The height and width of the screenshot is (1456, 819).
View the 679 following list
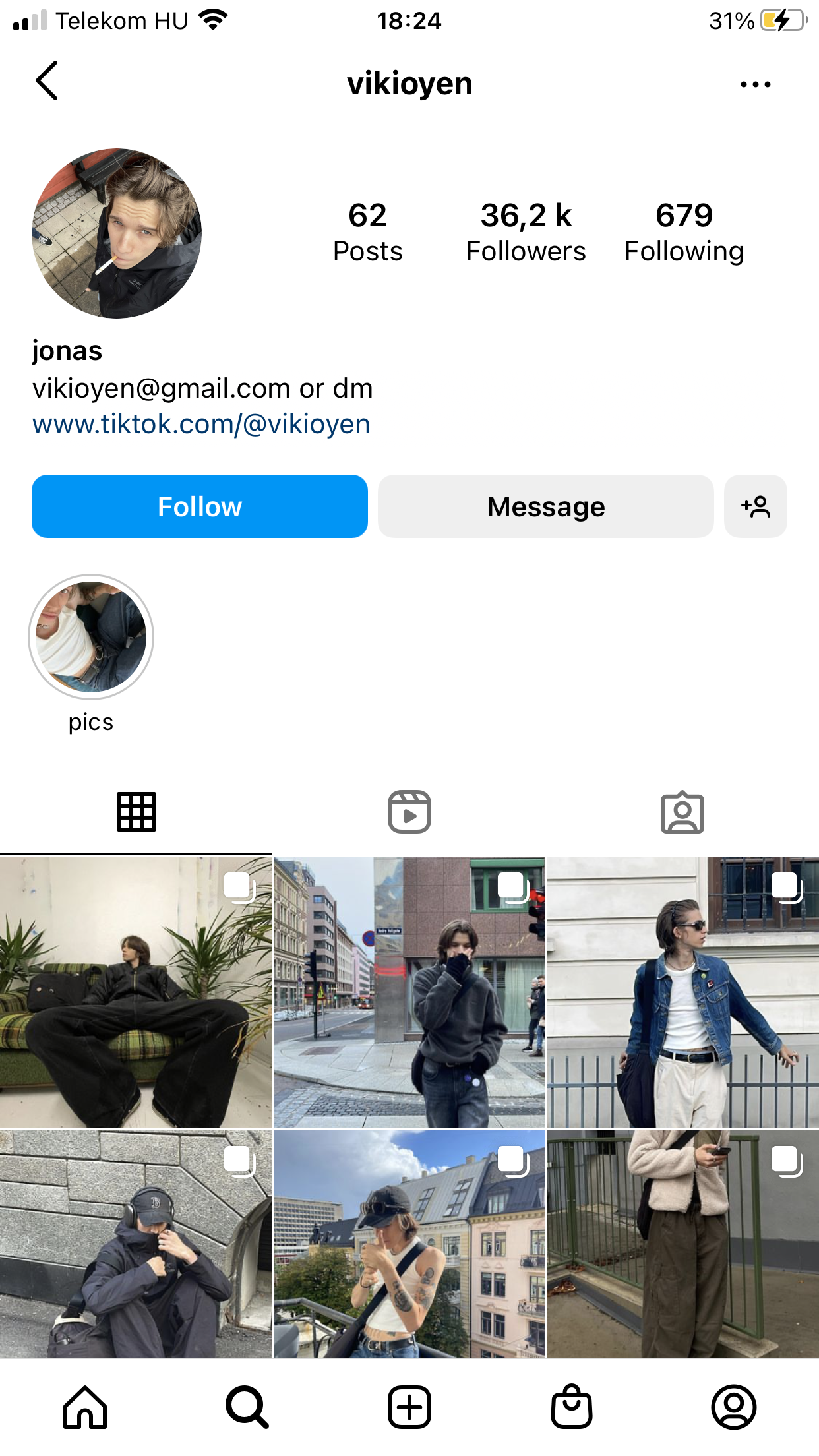point(684,232)
